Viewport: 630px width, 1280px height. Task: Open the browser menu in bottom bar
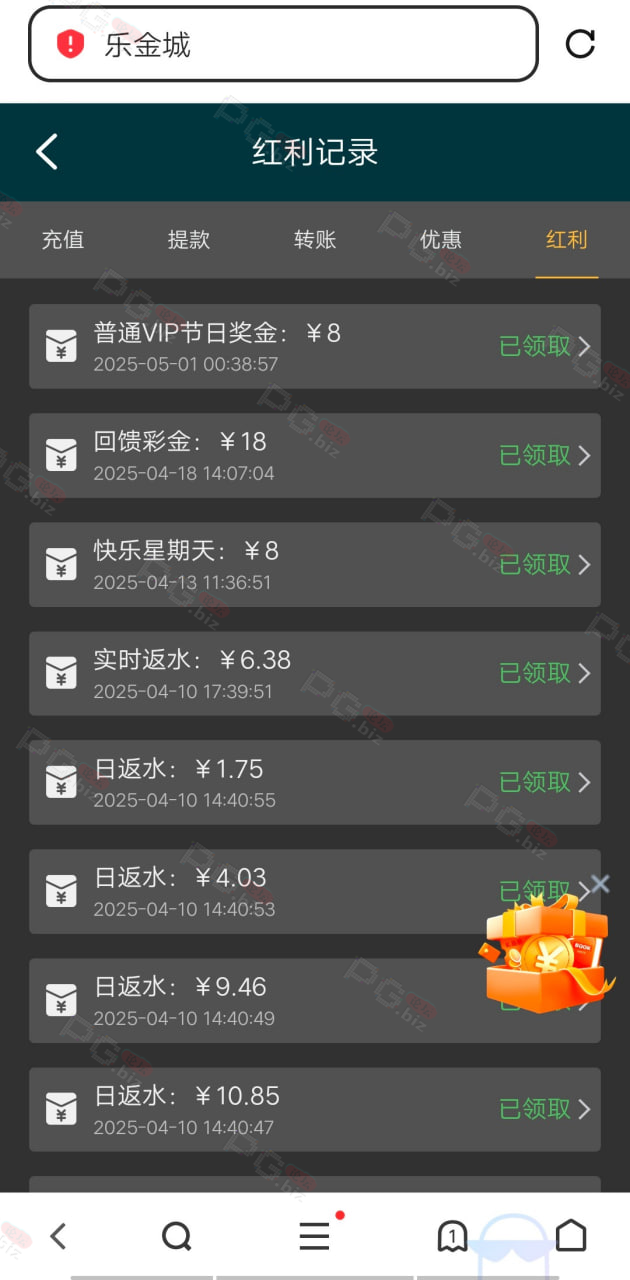coord(315,1236)
